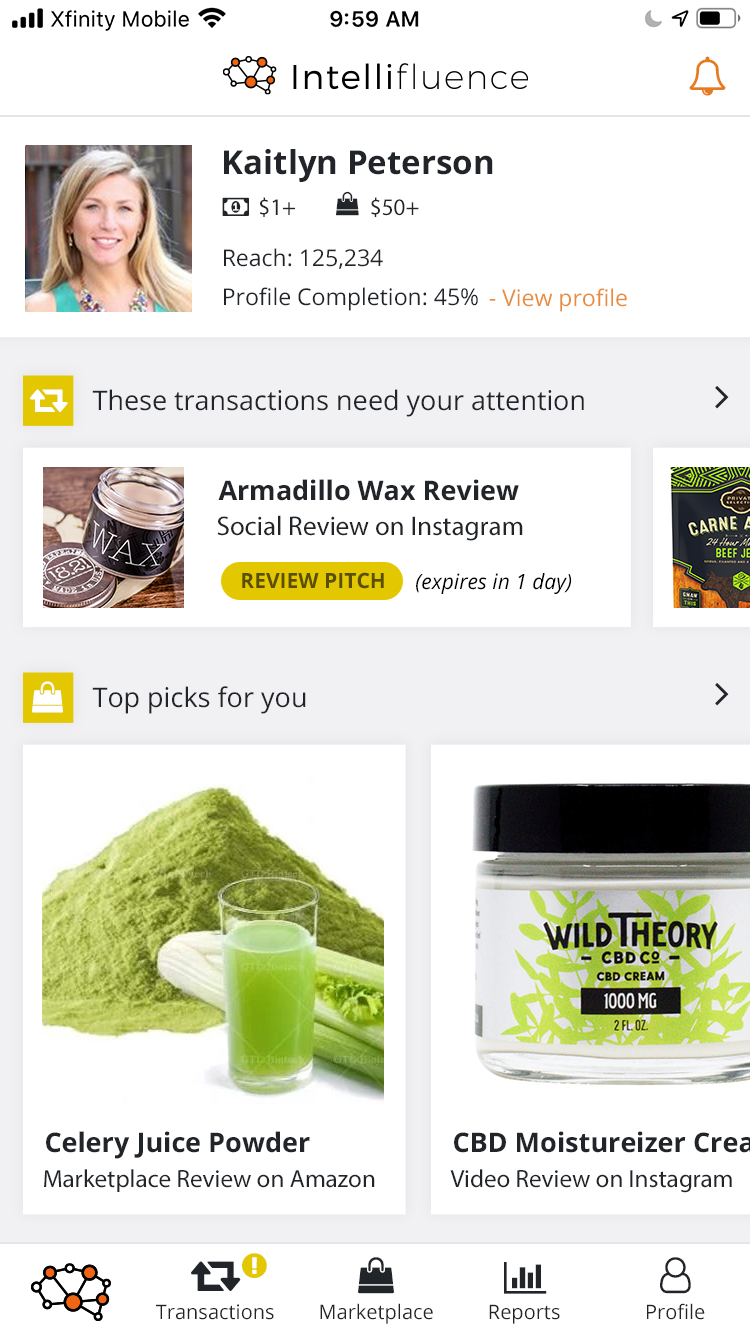The width and height of the screenshot is (750, 1334).
Task: Open the CBD Moisturizer Cream card
Action: coord(591,978)
